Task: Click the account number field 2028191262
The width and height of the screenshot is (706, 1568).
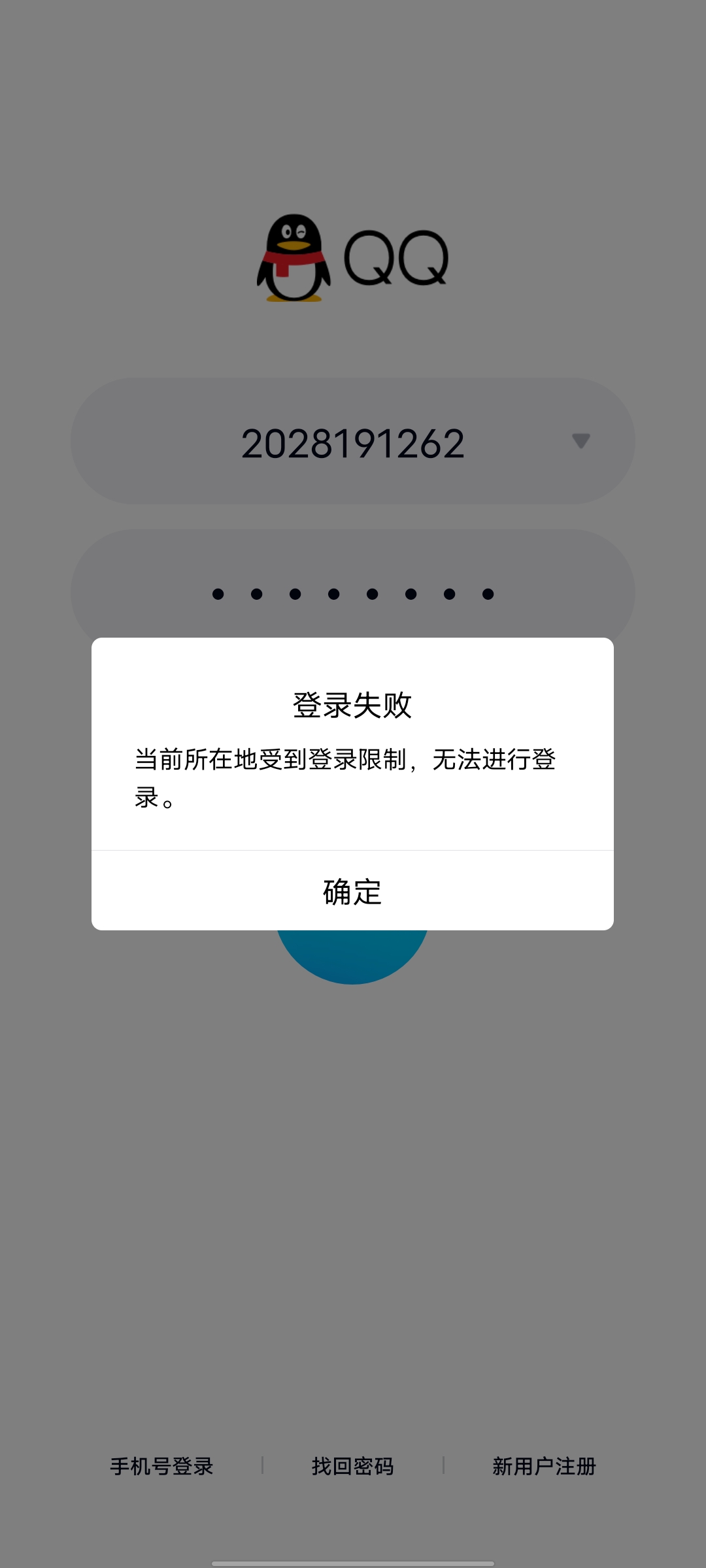Action: click(353, 442)
